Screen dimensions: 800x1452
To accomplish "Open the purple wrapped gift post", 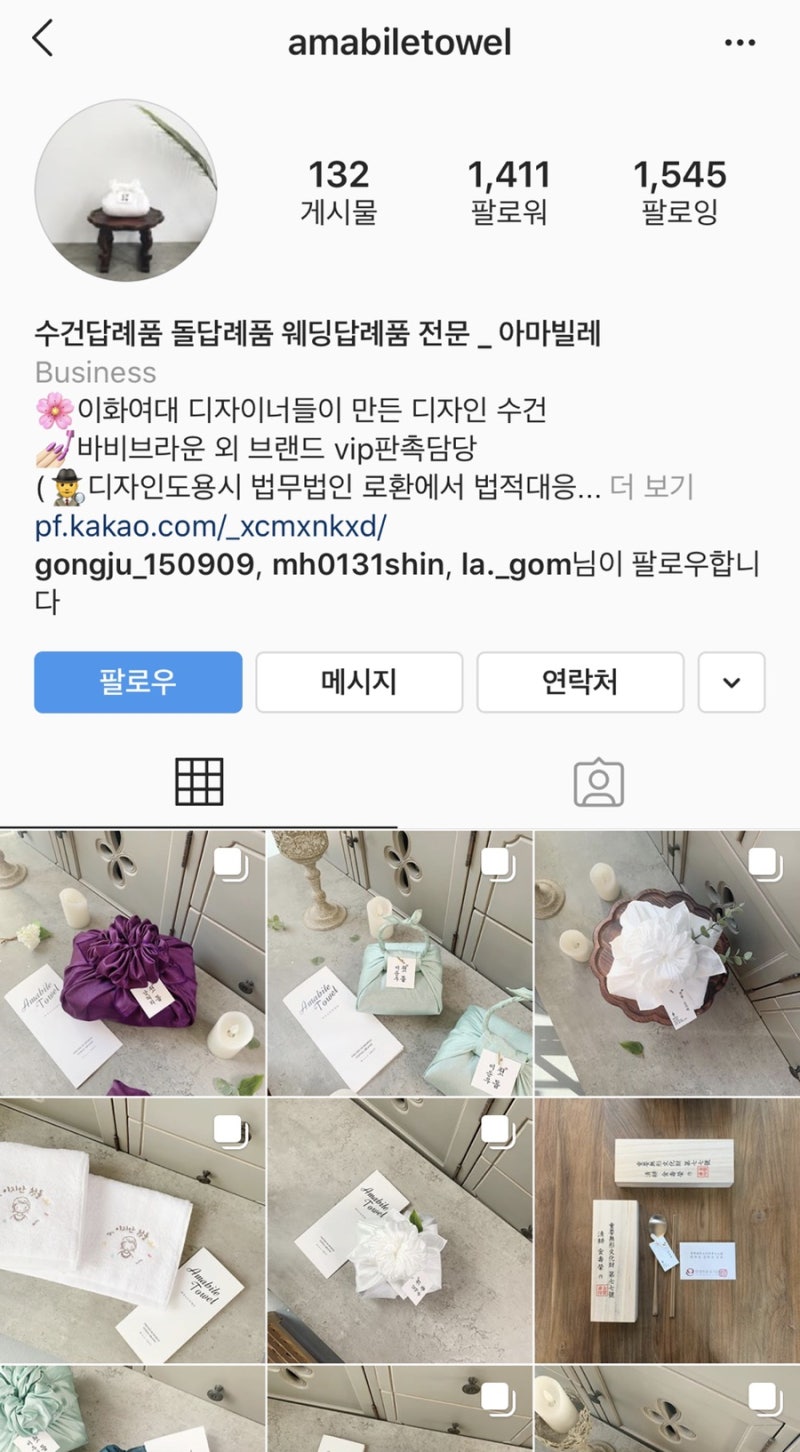I will point(132,962).
